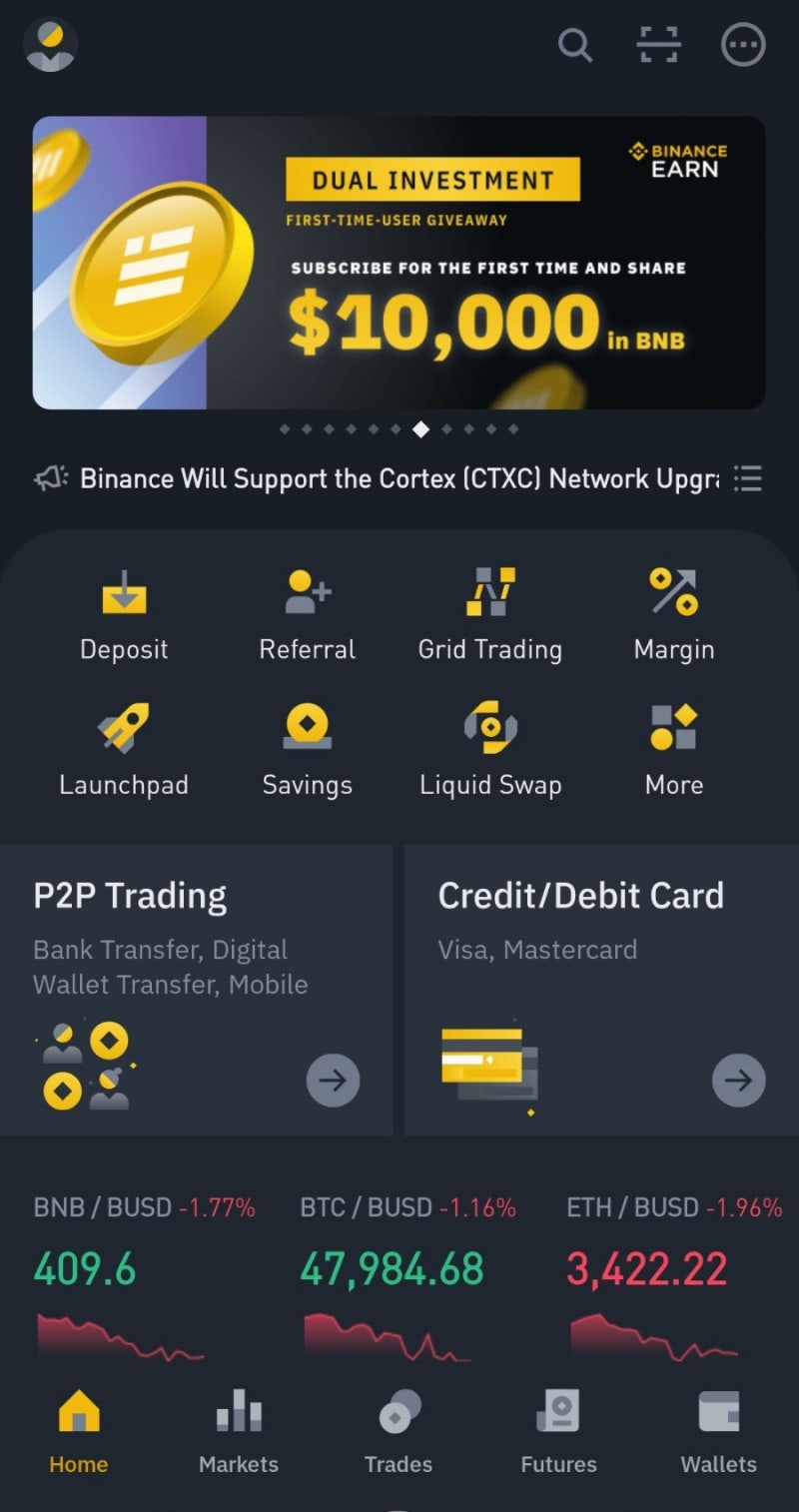The width and height of the screenshot is (799, 1512).
Task: Open the Margin shortcut
Action: (x=674, y=614)
